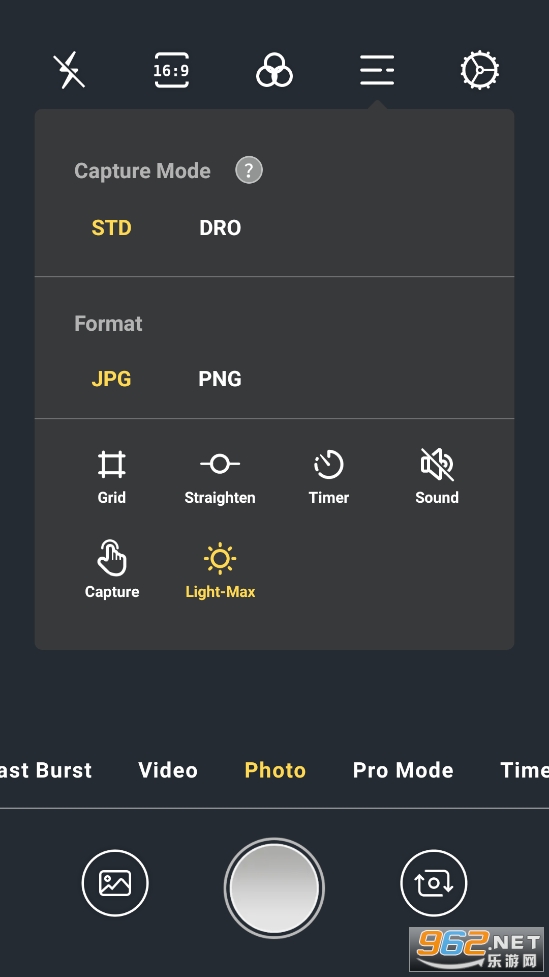Change the 16:9 aspect ratio
The image size is (549, 977).
171,70
